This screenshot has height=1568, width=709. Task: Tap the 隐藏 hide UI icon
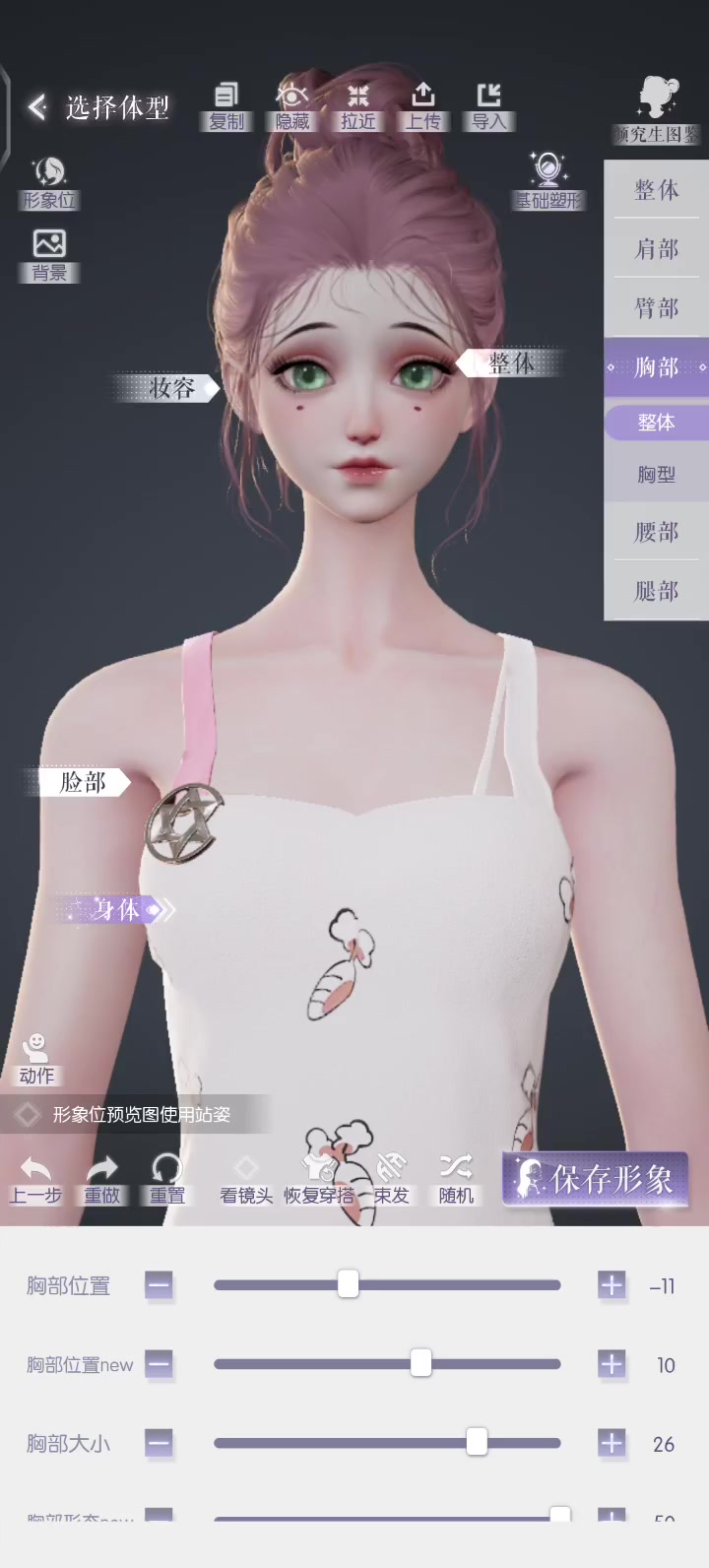(292, 105)
